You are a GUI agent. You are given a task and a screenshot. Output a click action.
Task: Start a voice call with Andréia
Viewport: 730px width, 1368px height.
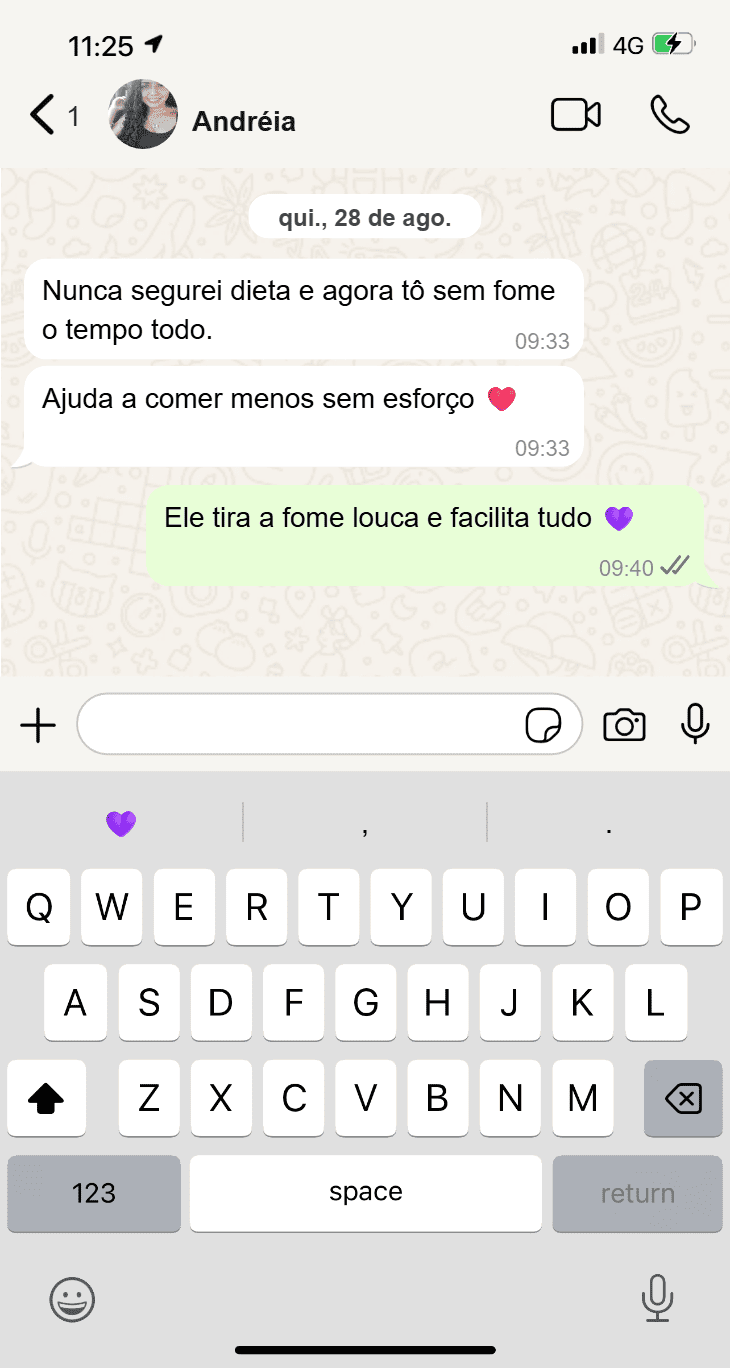669,115
